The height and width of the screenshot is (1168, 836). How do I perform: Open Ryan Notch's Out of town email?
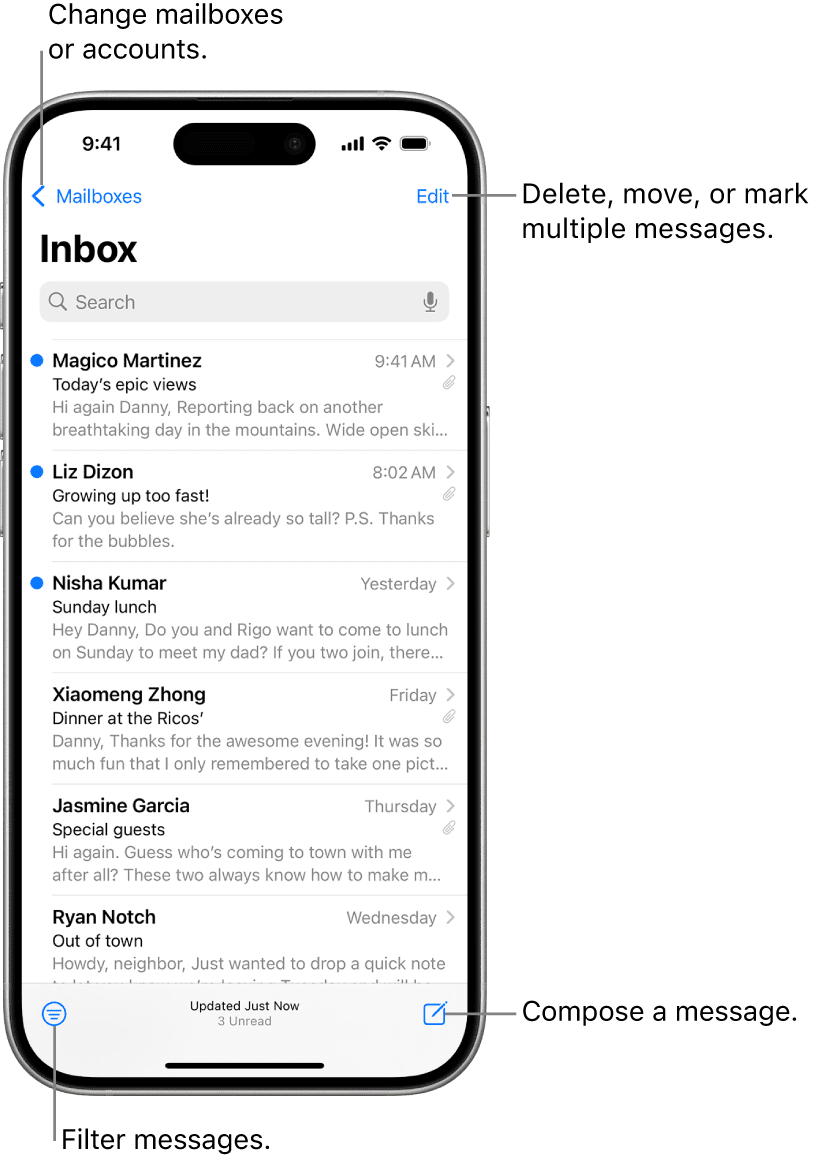click(x=245, y=940)
